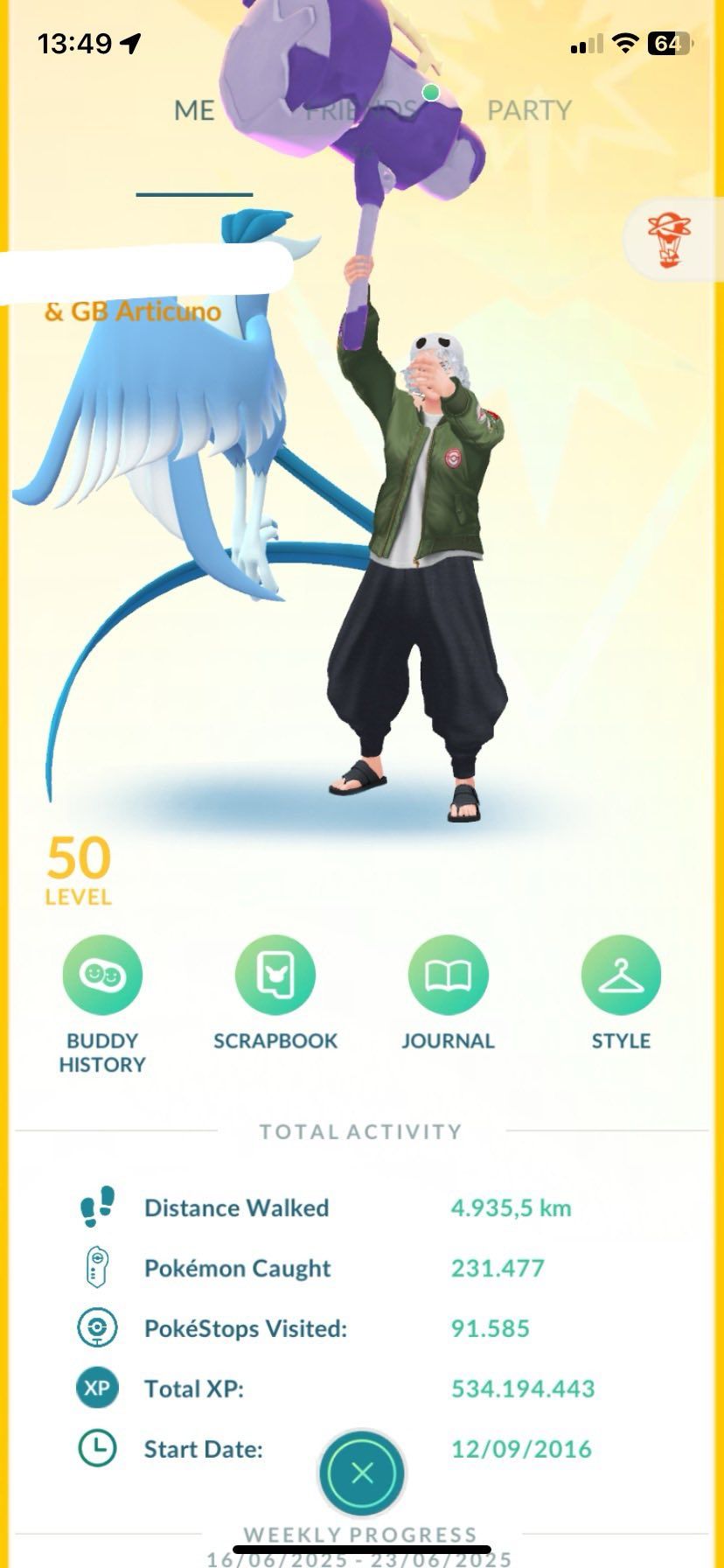The height and width of the screenshot is (1568, 724).
Task: Open the Team Rocket balloon icon
Action: tap(668, 240)
